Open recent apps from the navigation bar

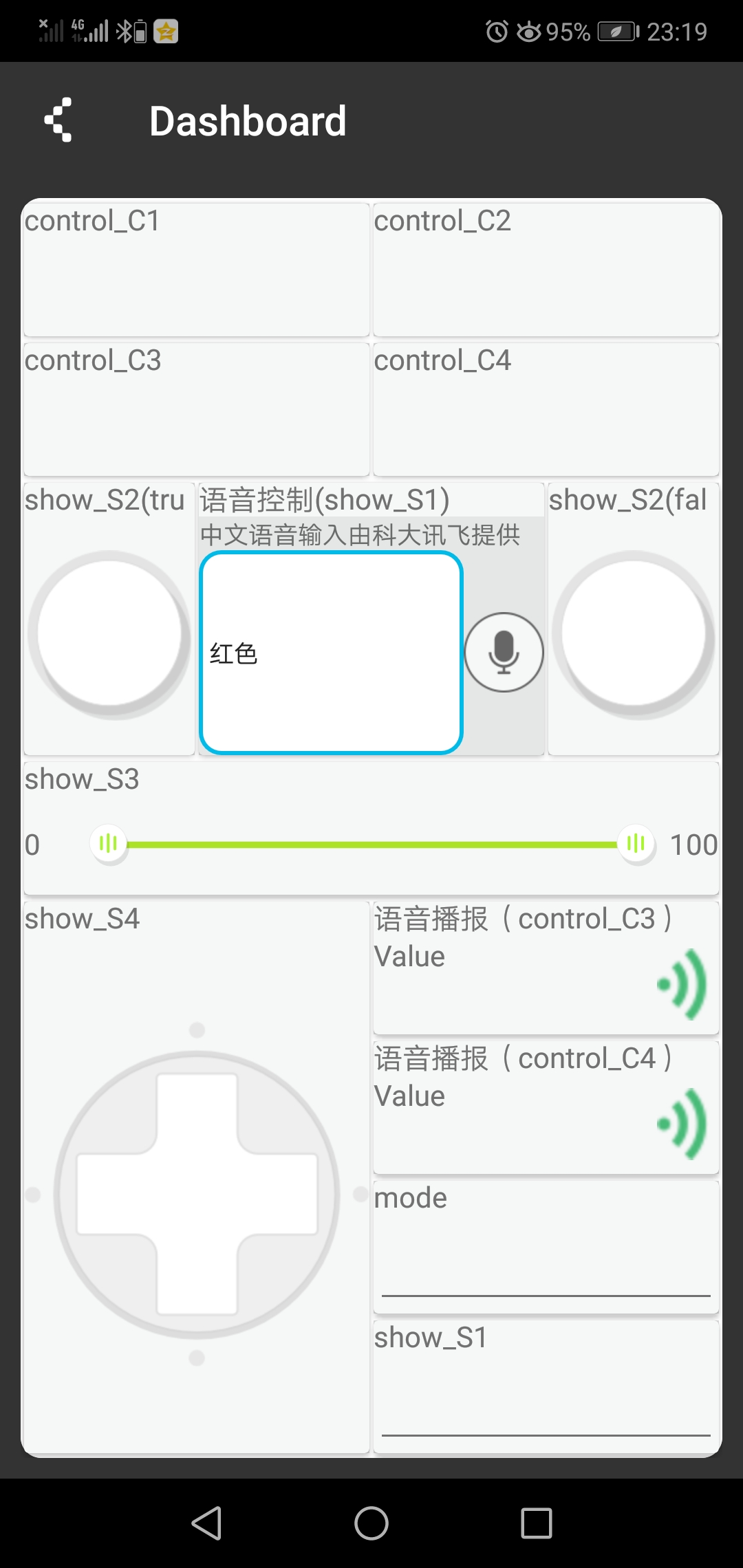pos(536,1523)
